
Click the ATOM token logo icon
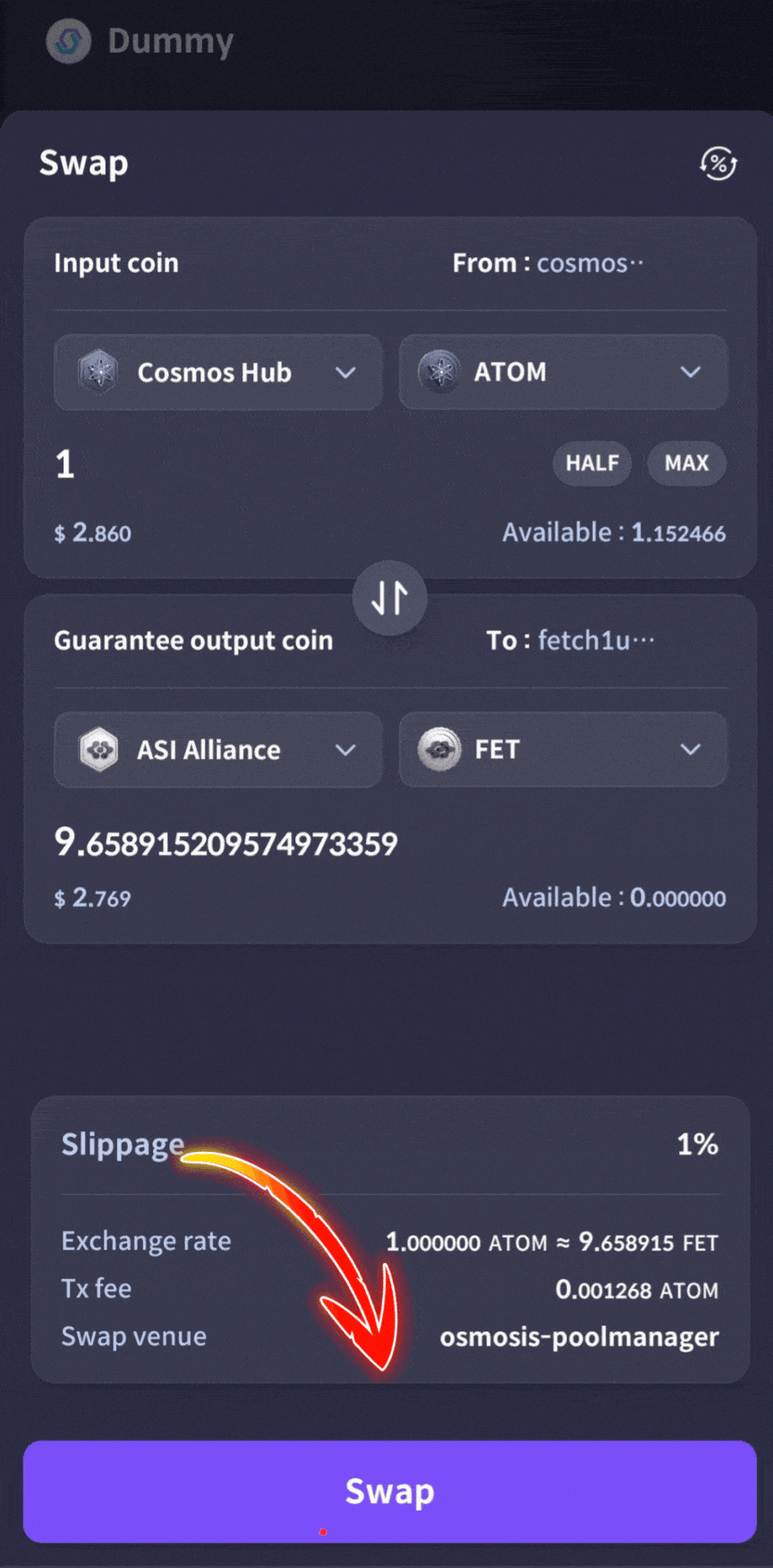point(438,372)
